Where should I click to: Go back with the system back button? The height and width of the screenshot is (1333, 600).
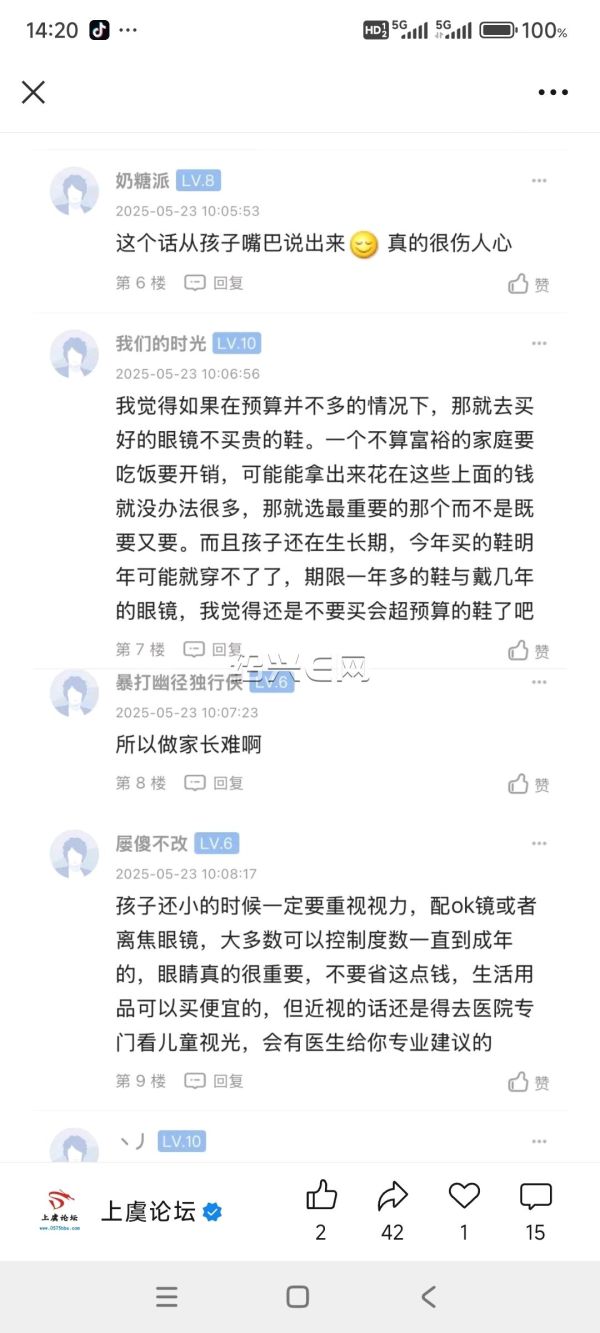pos(428,1297)
